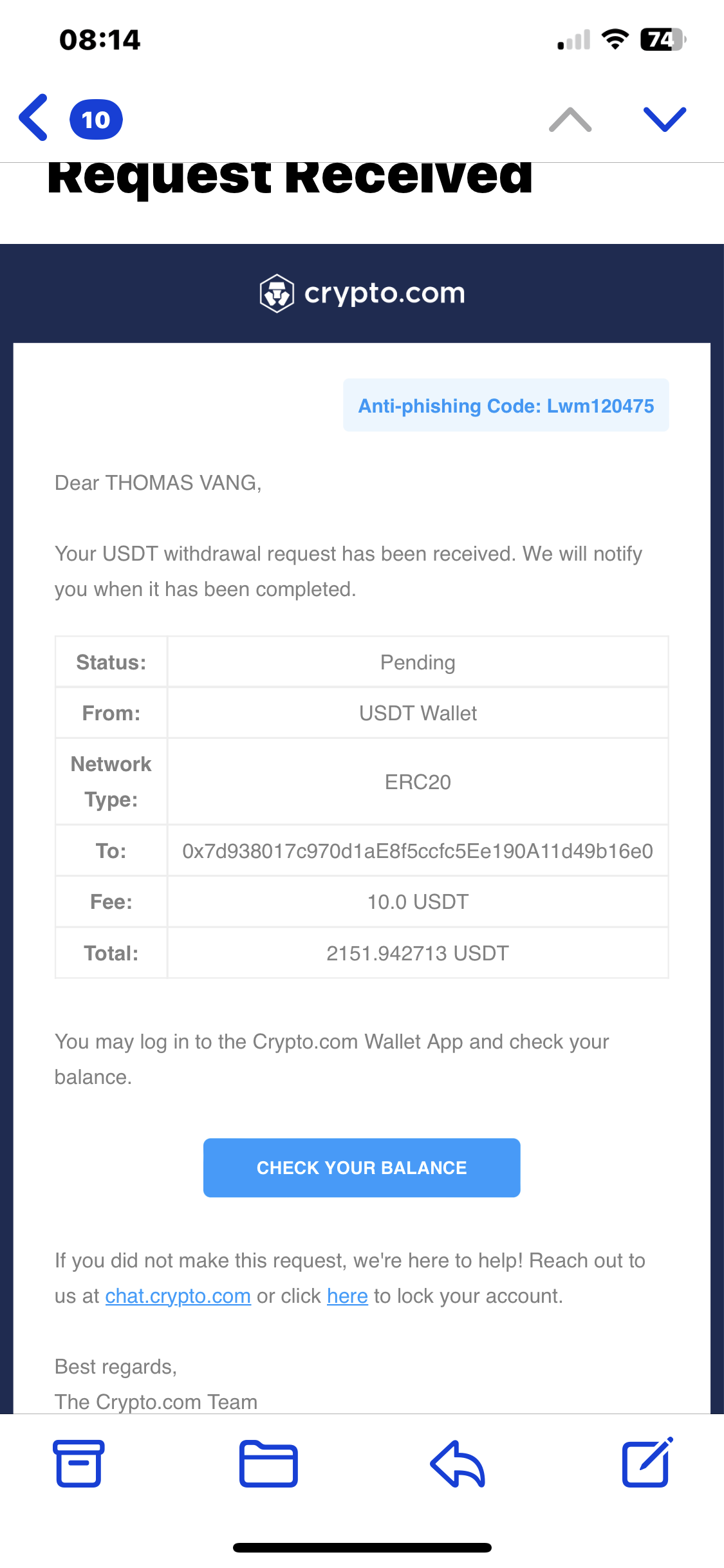
Task: Archive this email
Action: 79,1463
